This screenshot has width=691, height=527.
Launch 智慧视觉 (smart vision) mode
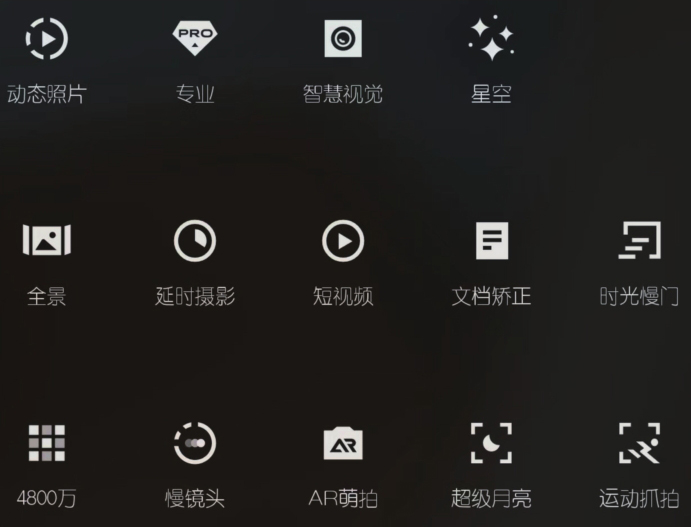coord(343,40)
